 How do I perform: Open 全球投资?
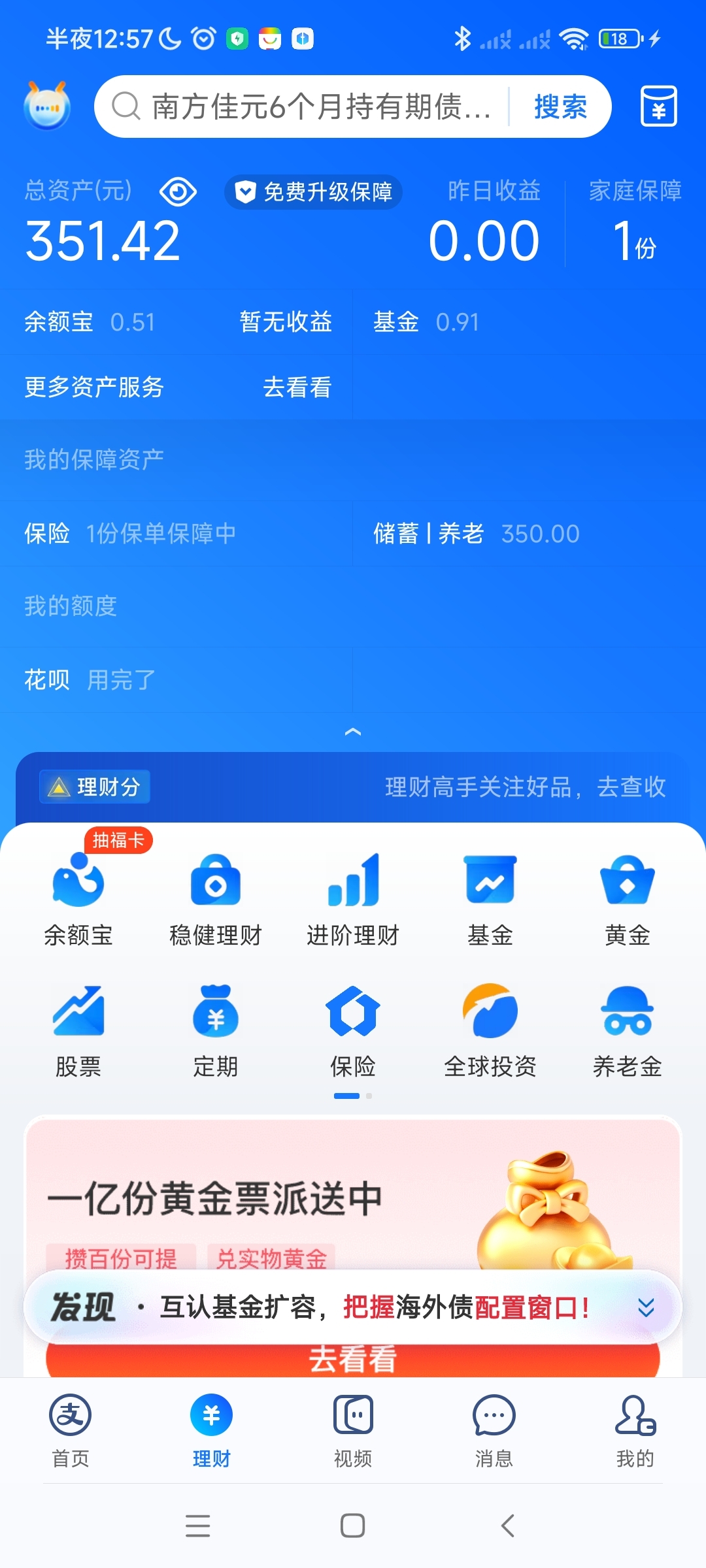click(x=490, y=1030)
